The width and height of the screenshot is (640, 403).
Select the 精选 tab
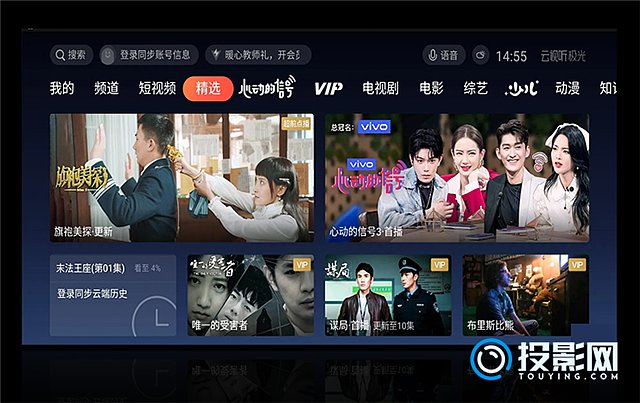[208, 88]
